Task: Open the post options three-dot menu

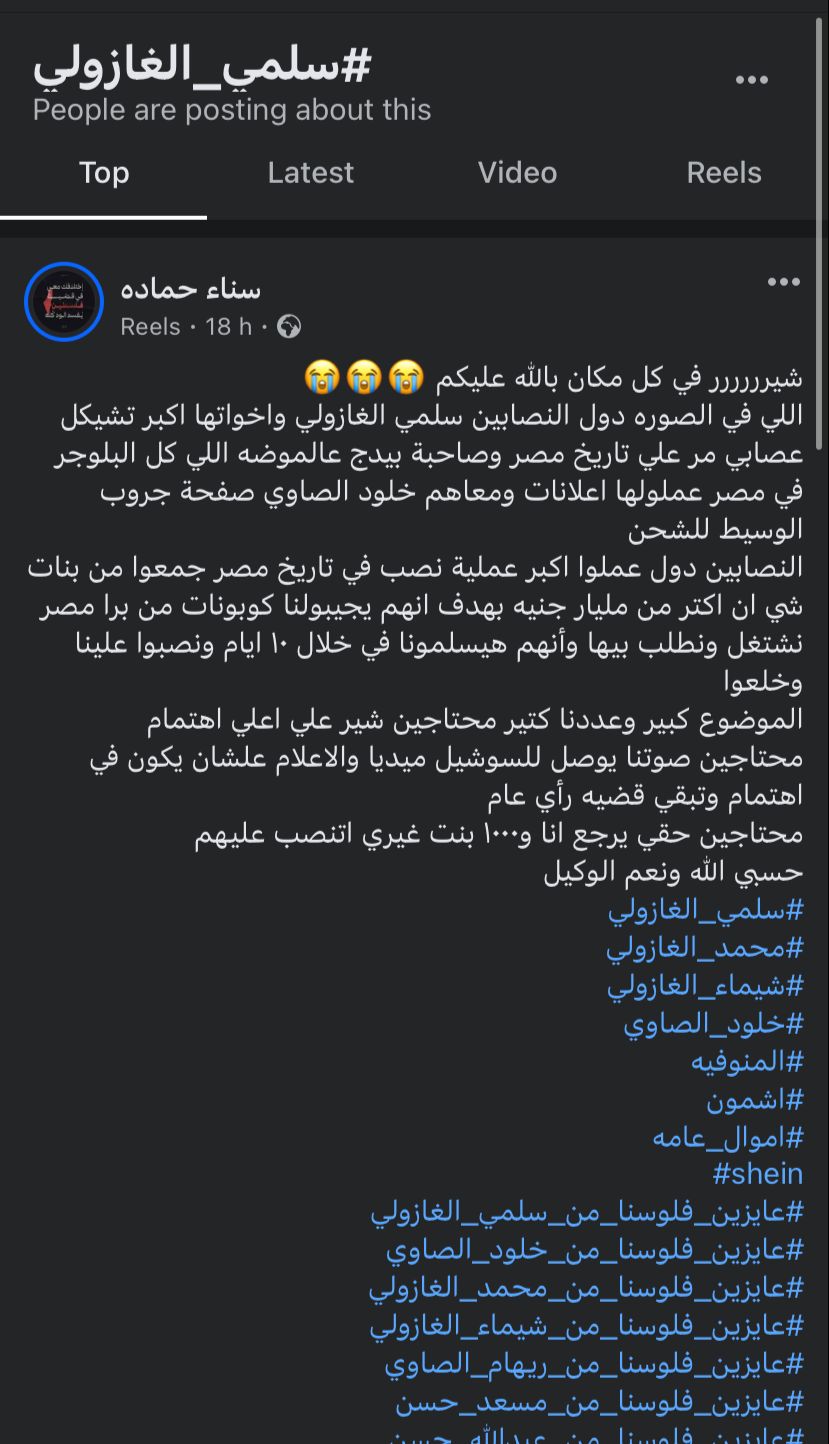Action: 783,283
